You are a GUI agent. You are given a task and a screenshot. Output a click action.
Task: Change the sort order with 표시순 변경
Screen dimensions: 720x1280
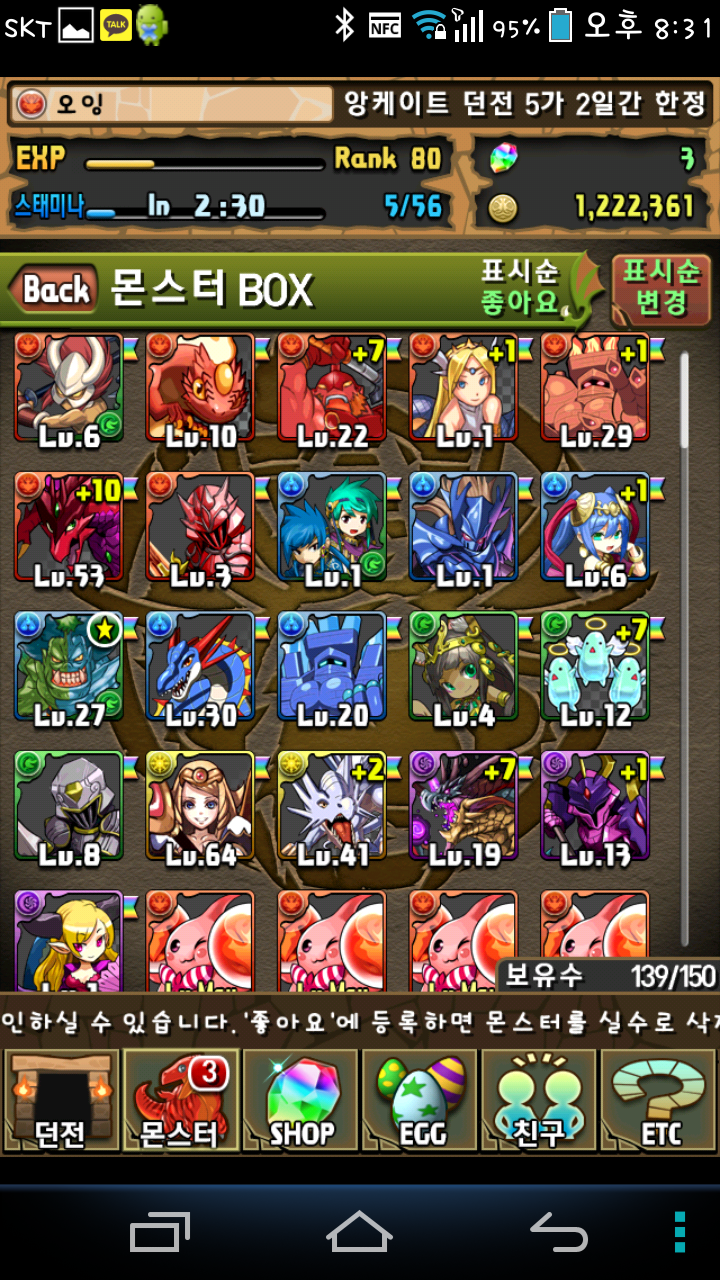coord(661,288)
